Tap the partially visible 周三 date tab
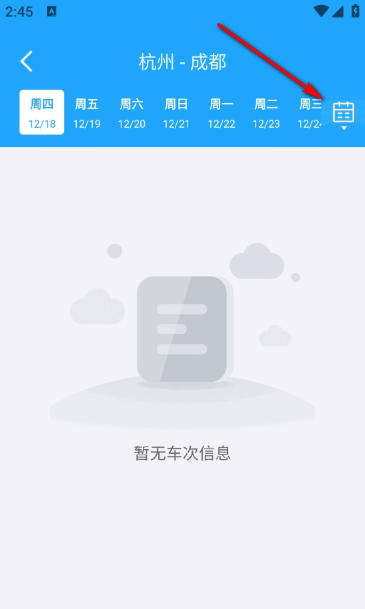 pos(308,113)
